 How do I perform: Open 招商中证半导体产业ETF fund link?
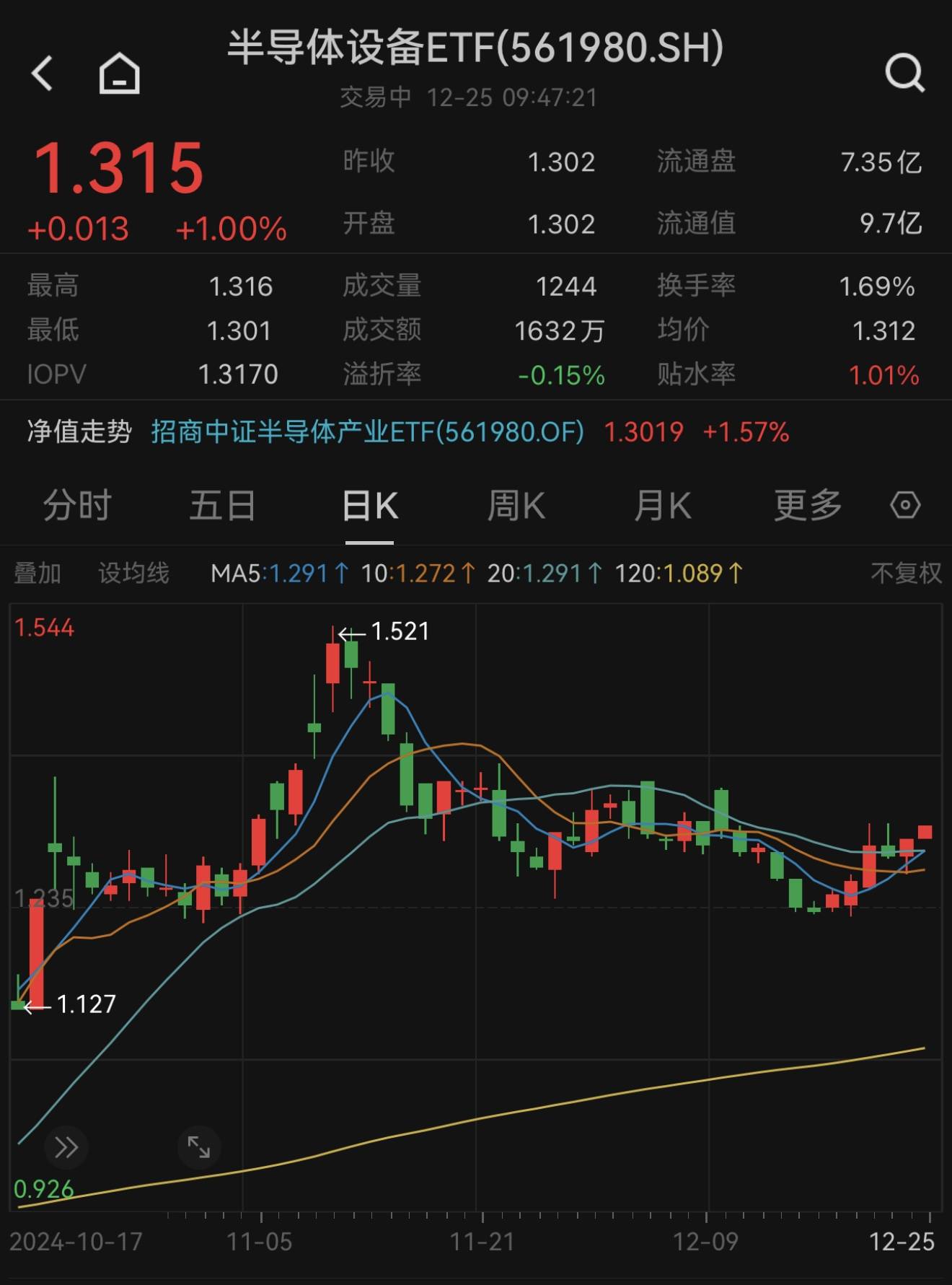366,432
